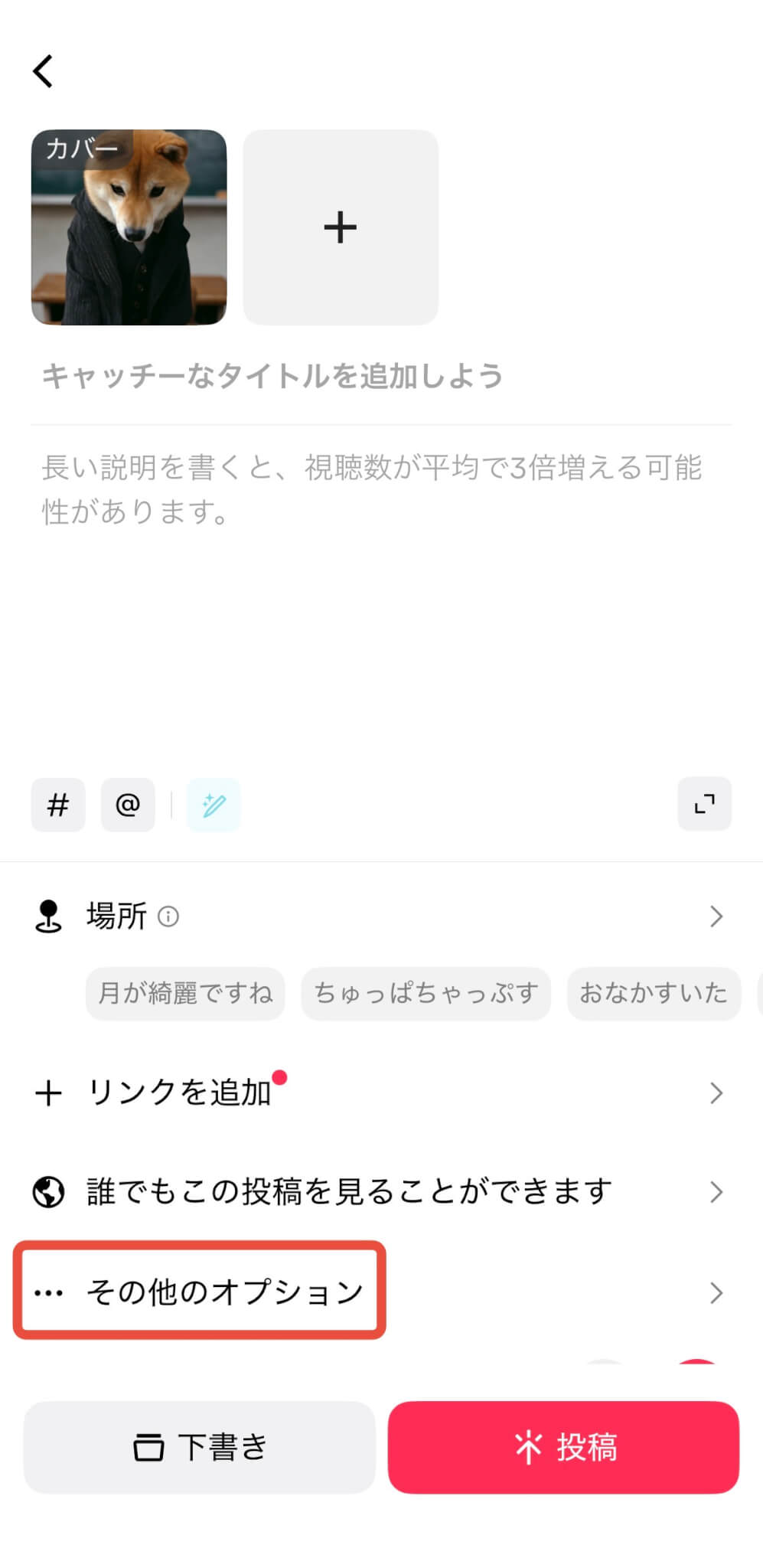Viewport: 763px width, 1568px height.
Task: Add another image with the plus tile
Action: pos(341,227)
